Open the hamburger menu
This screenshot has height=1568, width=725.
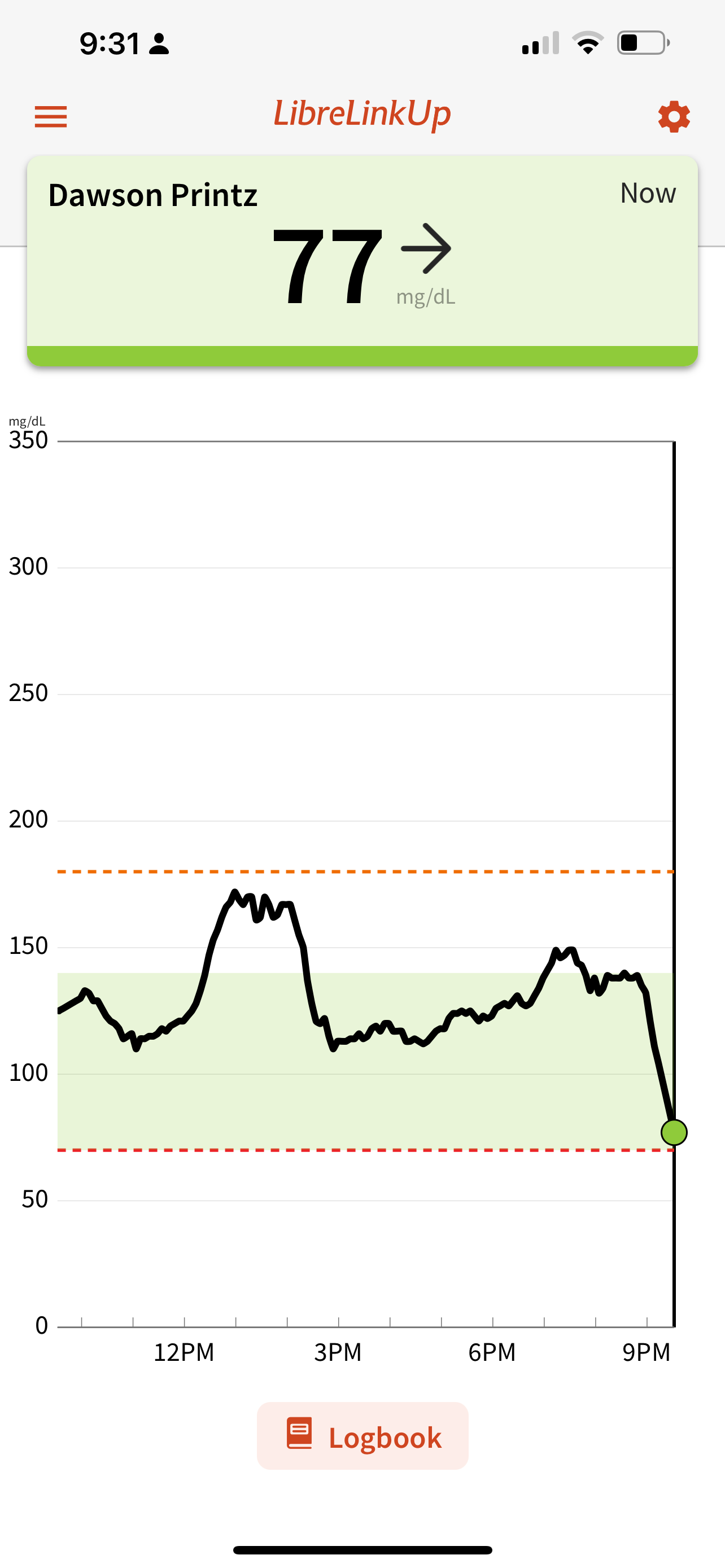click(50, 116)
